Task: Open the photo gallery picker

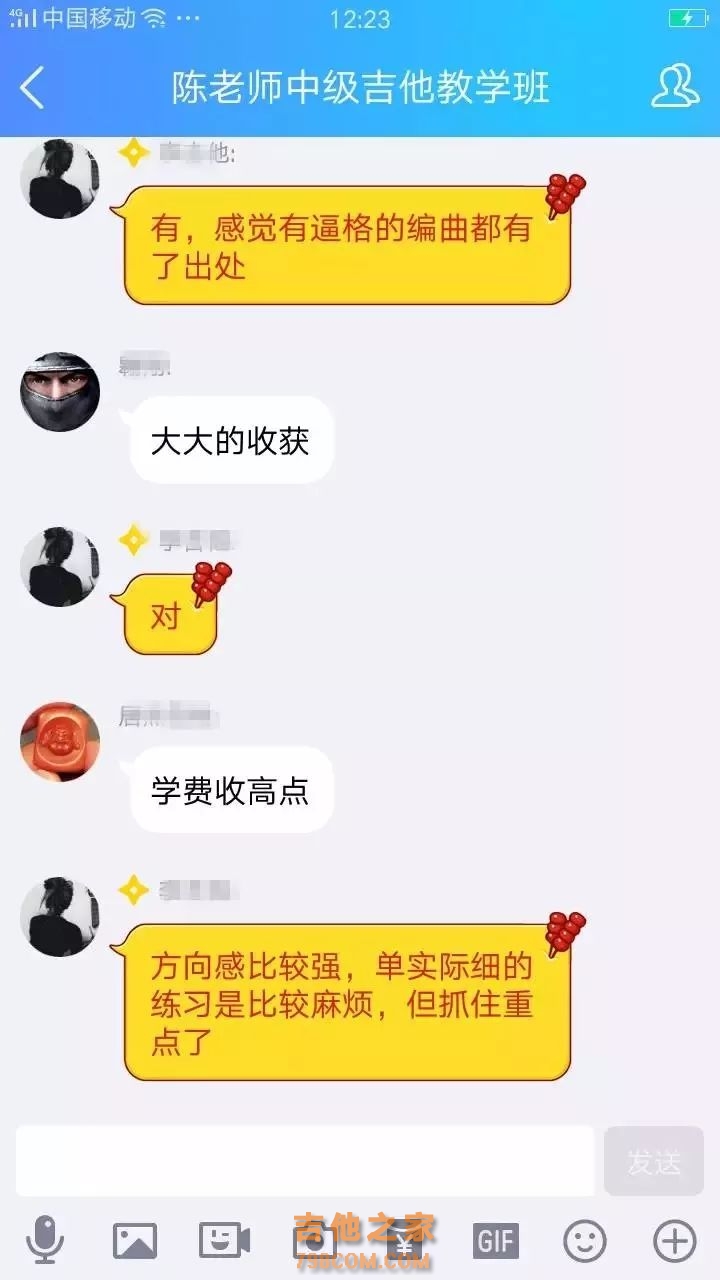Action: pyautogui.click(x=135, y=1240)
